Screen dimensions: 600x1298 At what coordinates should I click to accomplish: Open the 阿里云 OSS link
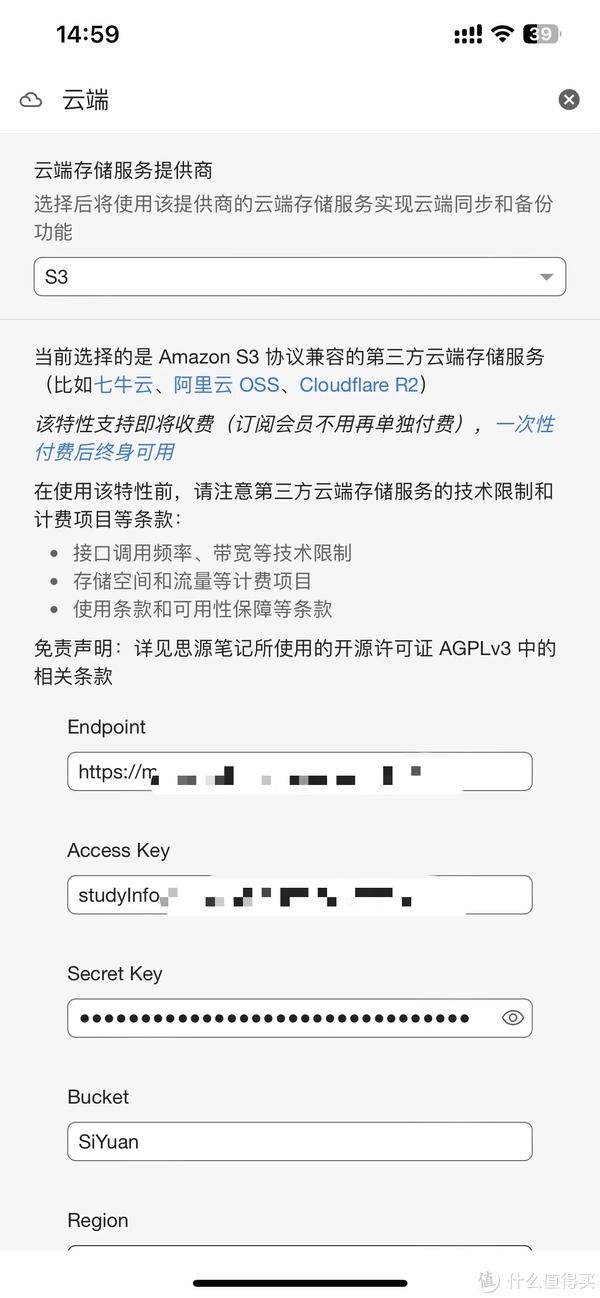coord(228,385)
